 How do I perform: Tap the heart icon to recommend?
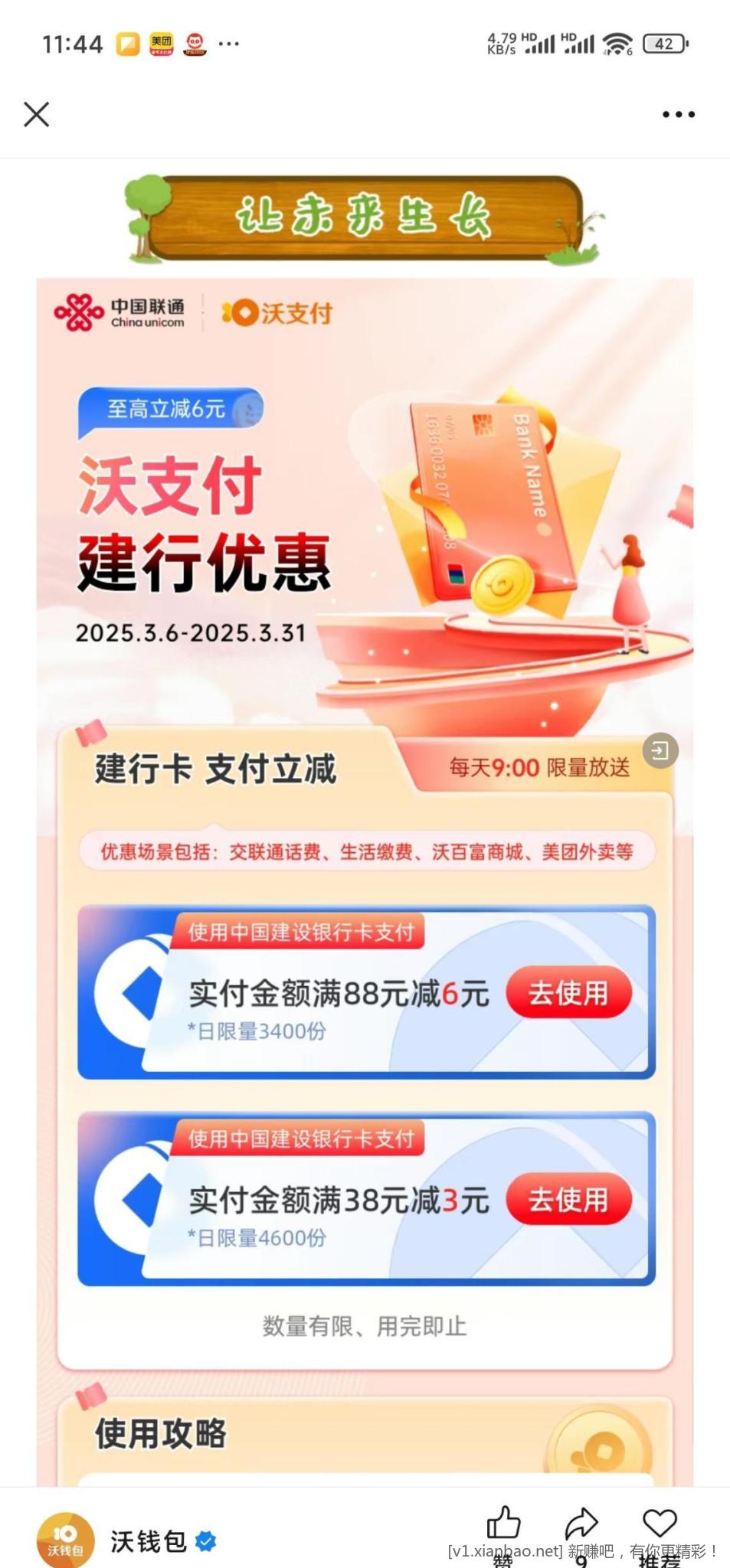660,1523
